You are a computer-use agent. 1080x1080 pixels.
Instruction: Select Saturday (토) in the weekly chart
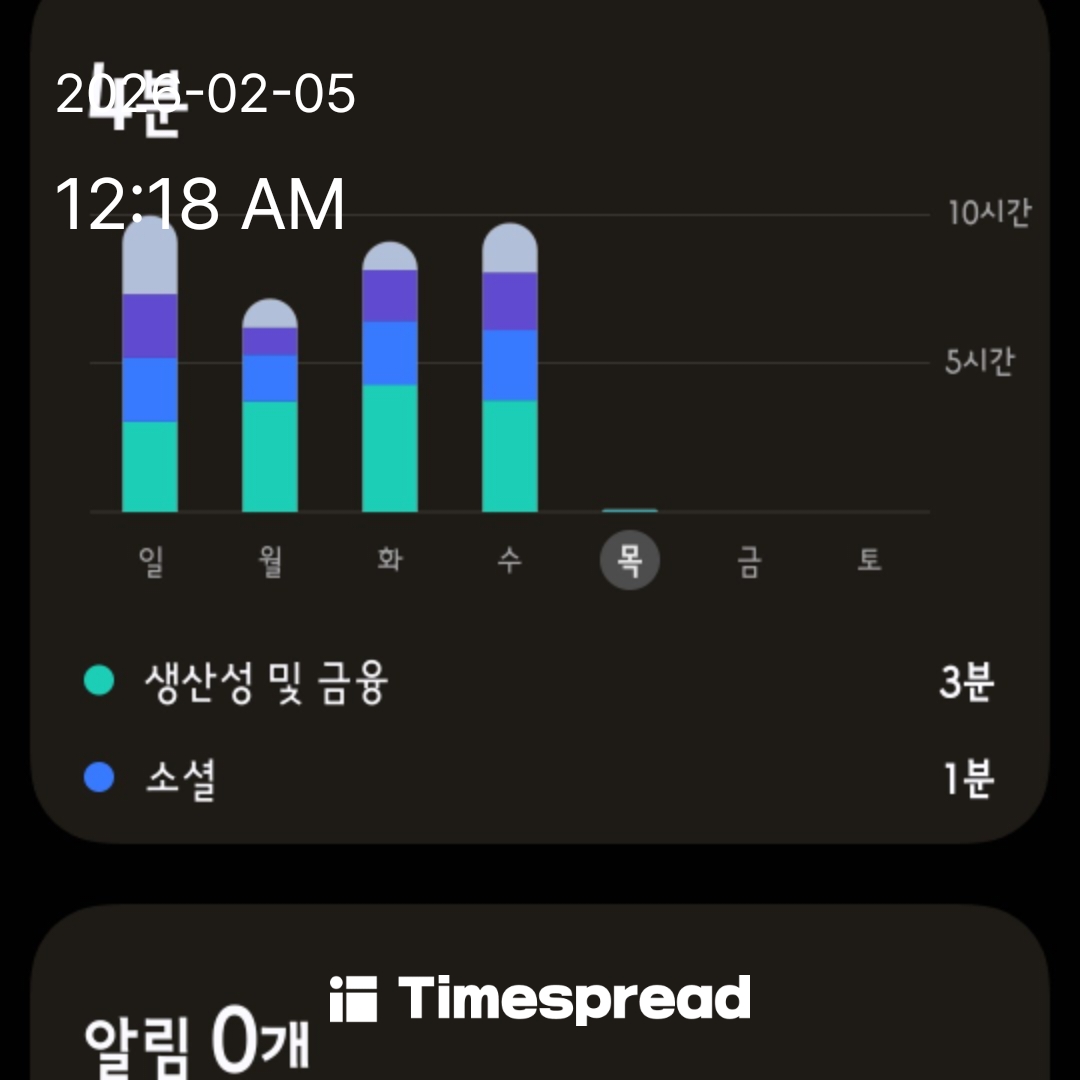pos(869,561)
